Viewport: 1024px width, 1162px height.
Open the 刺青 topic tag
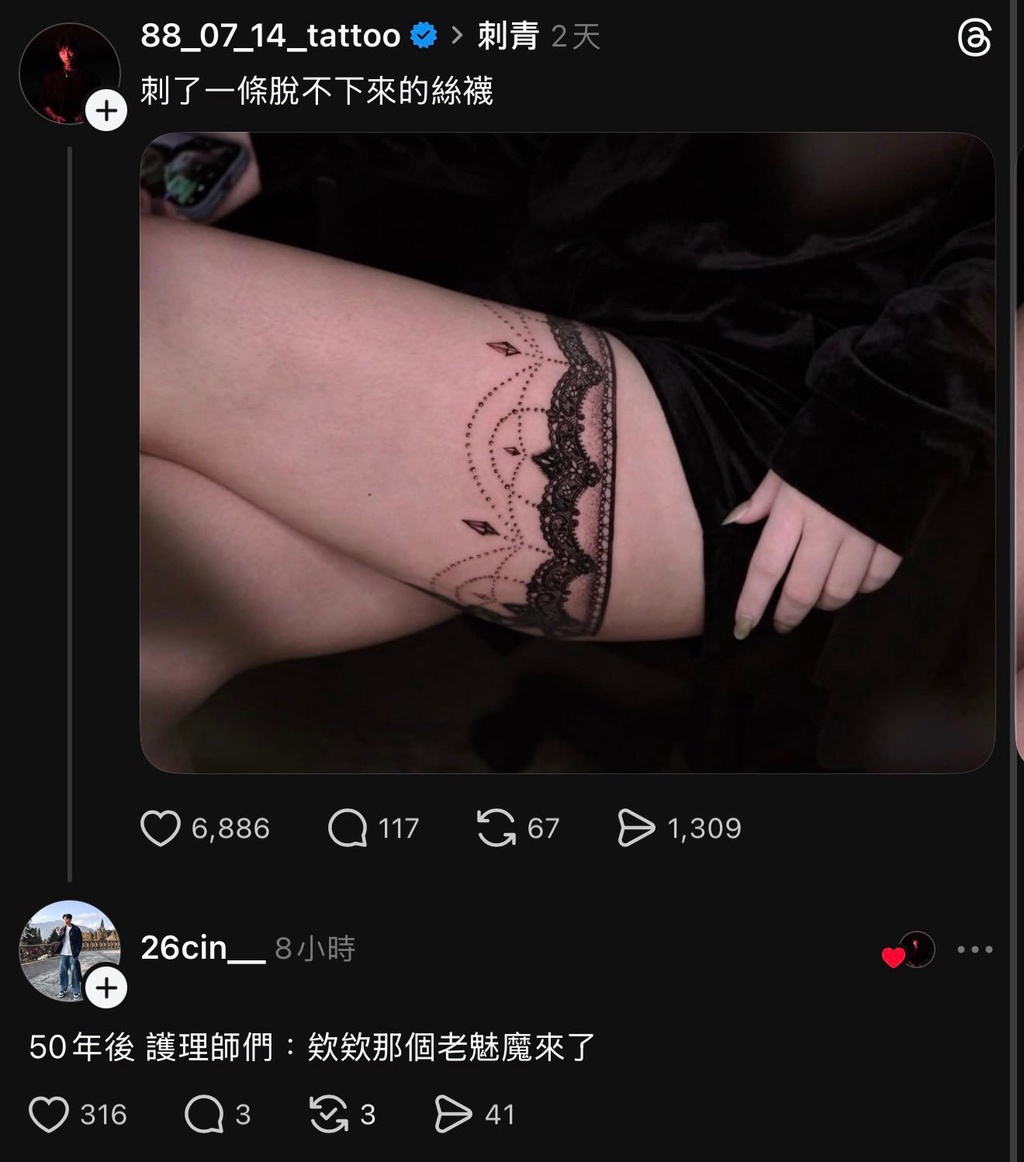[x=508, y=36]
